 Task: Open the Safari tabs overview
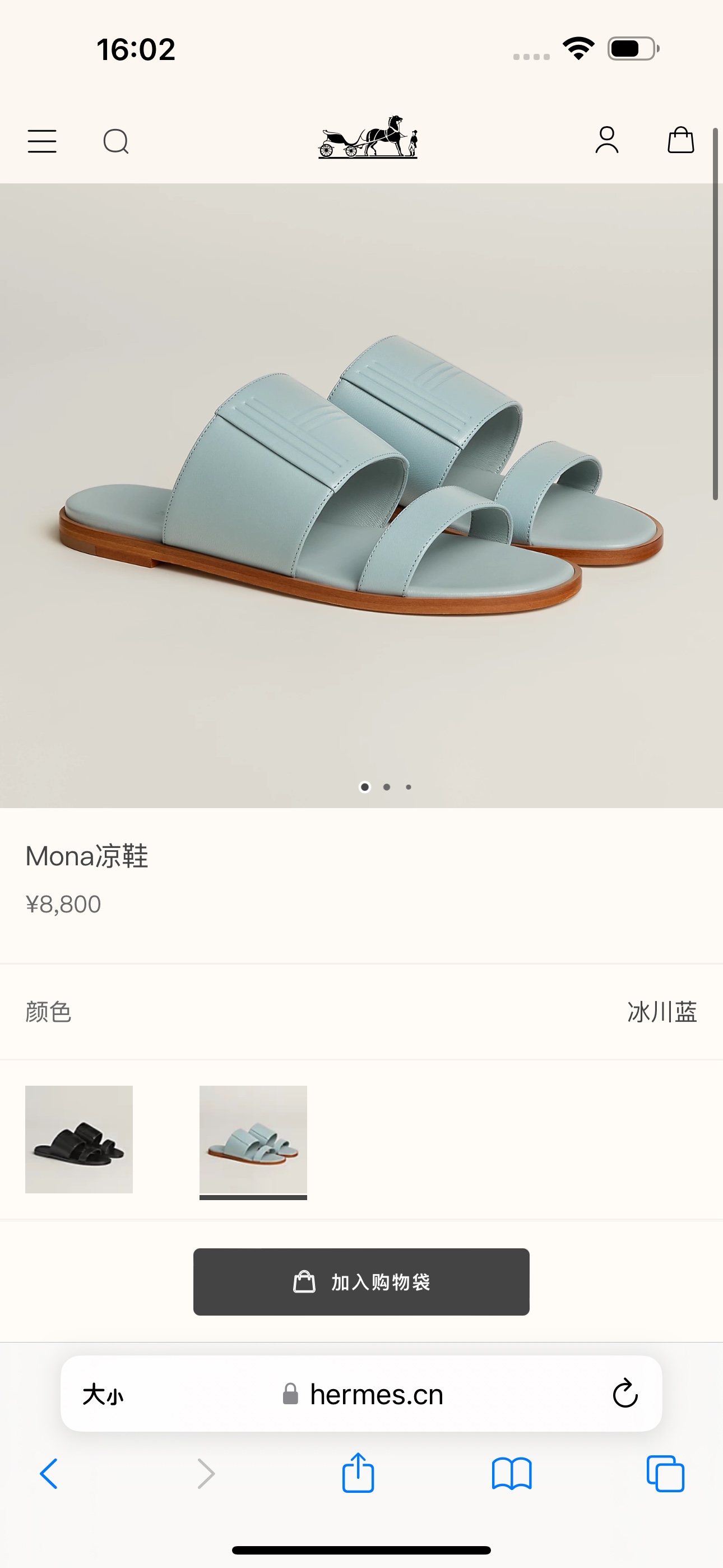click(665, 1474)
